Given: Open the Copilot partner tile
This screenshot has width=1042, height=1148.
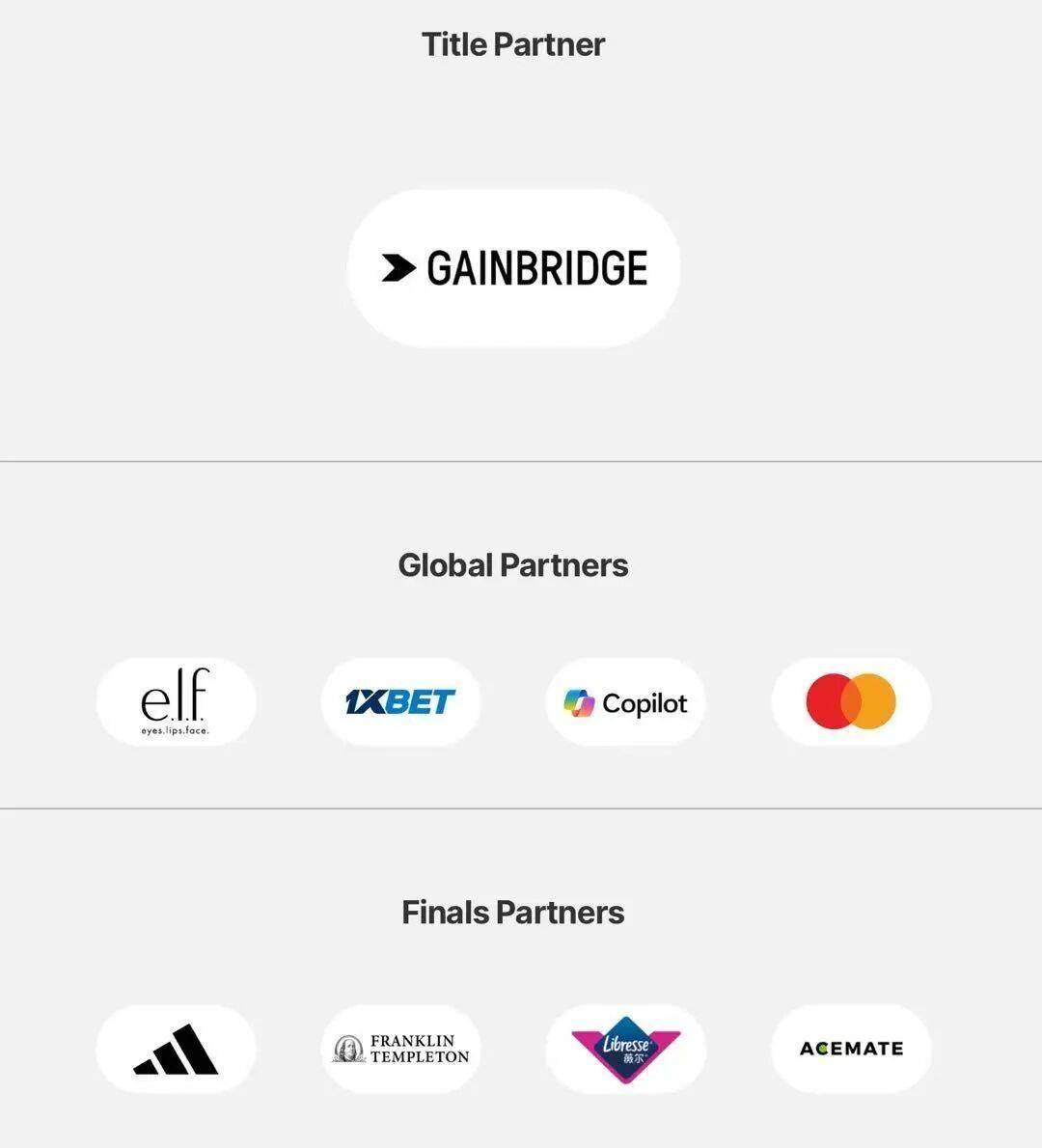Looking at the screenshot, I should tap(625, 702).
